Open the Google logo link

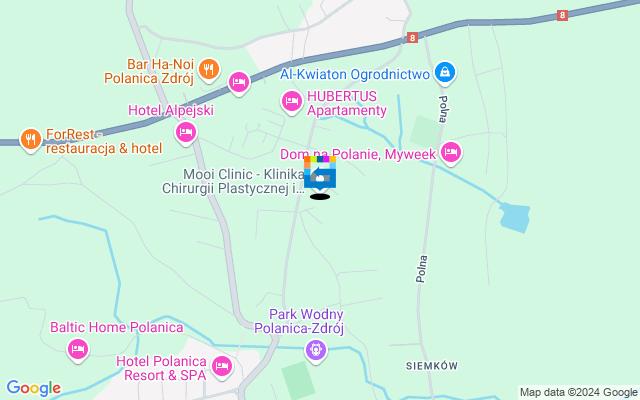[33, 388]
